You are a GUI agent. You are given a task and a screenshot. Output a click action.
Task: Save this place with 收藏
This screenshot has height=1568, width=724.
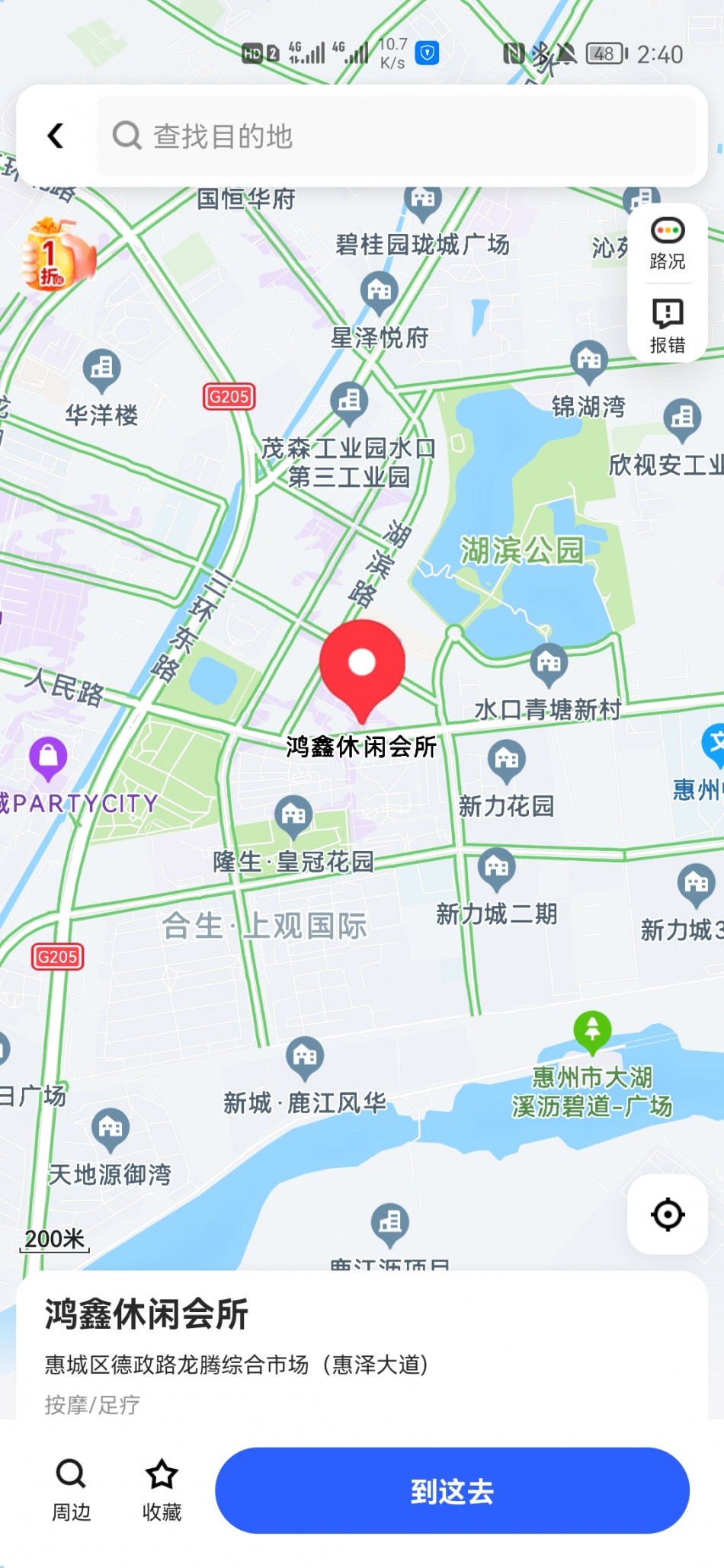coord(162,1489)
